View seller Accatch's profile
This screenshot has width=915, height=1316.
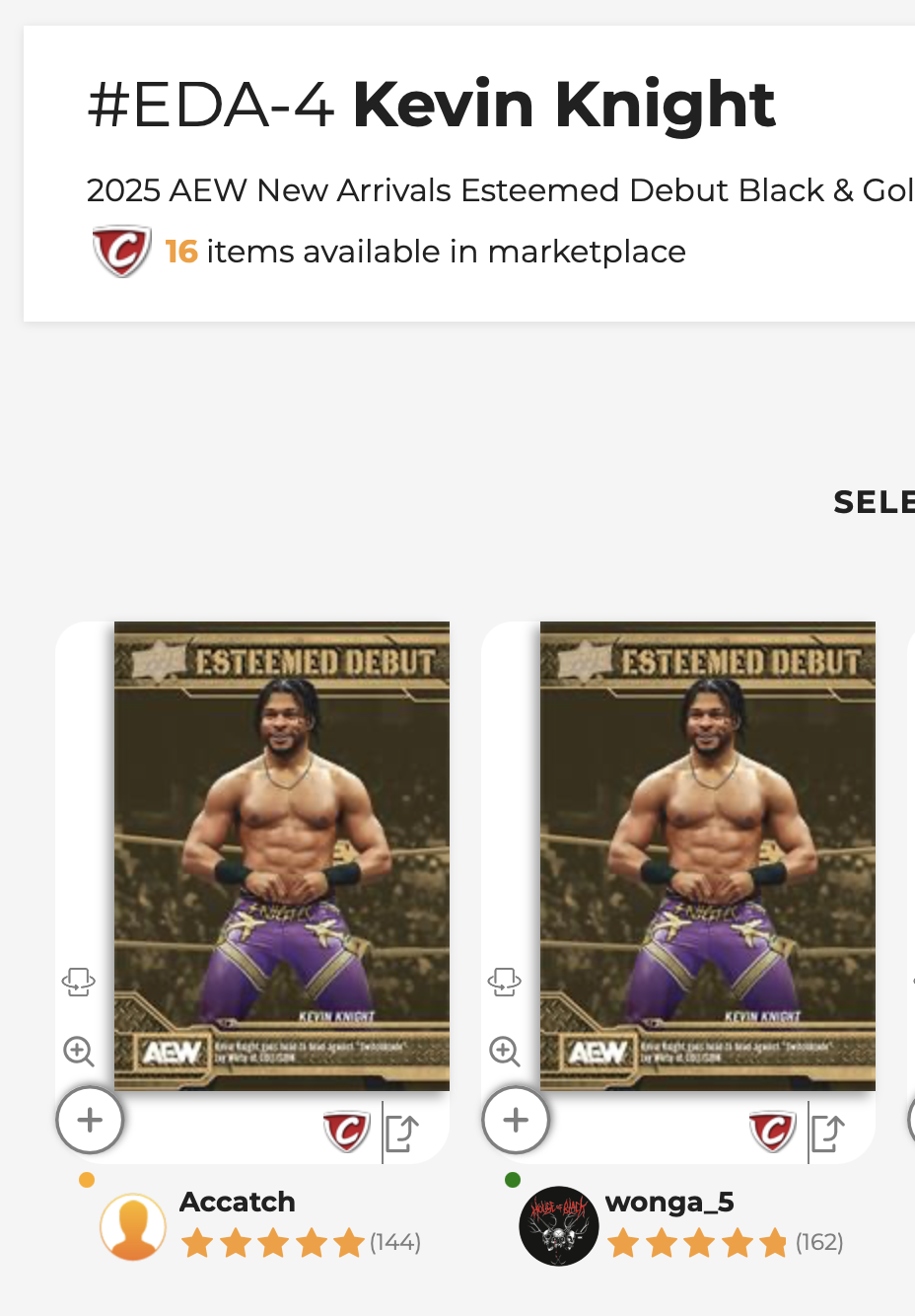pyautogui.click(x=237, y=1202)
